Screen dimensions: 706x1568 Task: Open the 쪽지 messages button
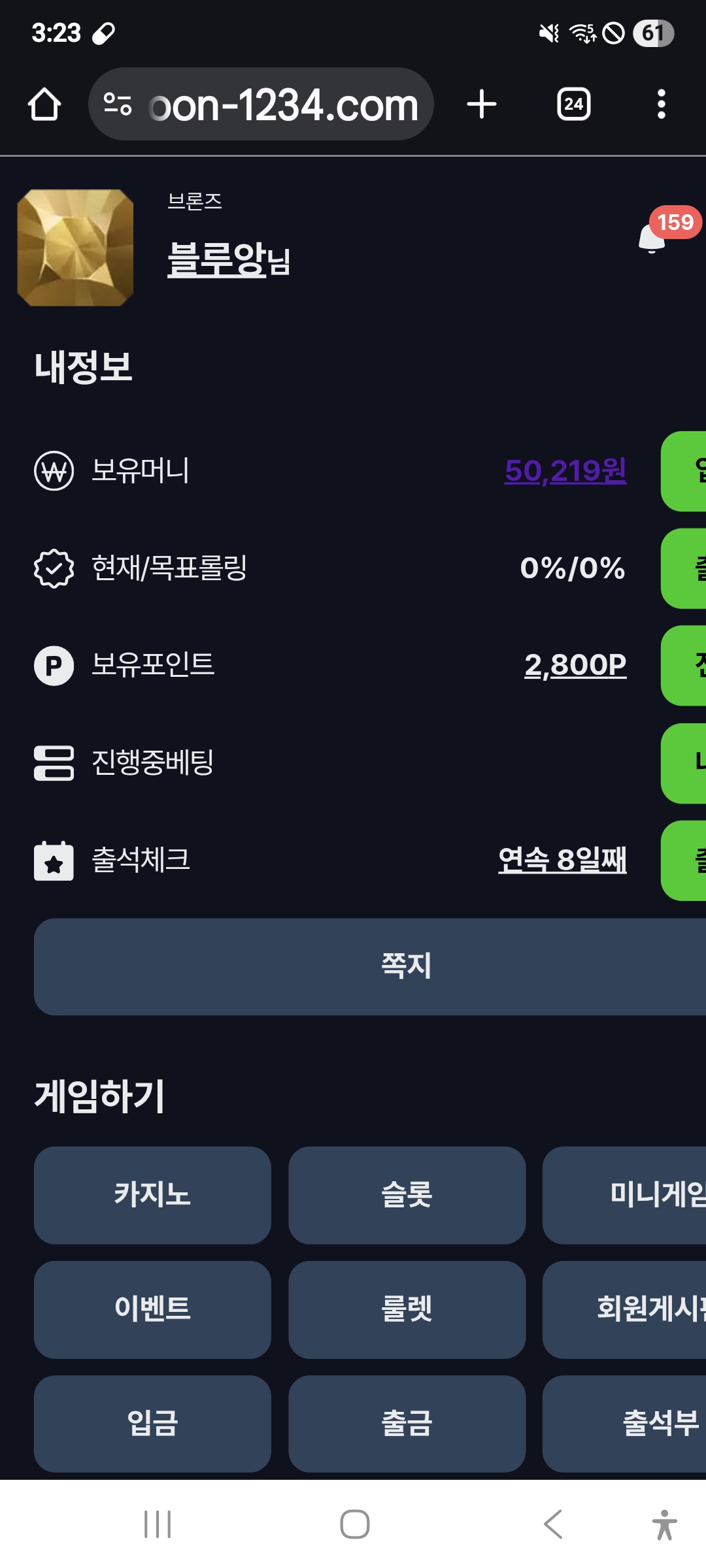[x=405, y=966]
